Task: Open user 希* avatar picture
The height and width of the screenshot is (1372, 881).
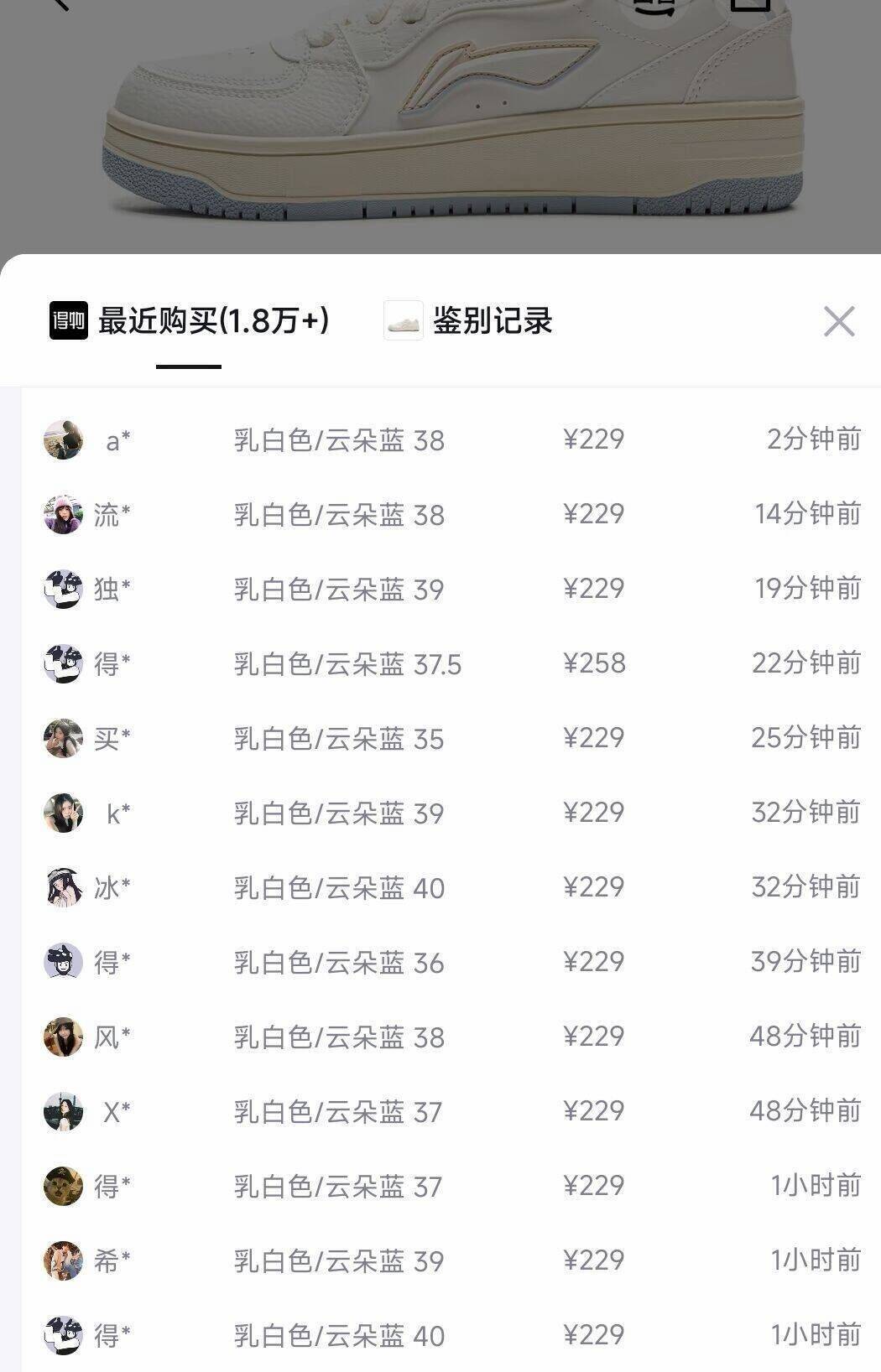Action: pos(65,1259)
